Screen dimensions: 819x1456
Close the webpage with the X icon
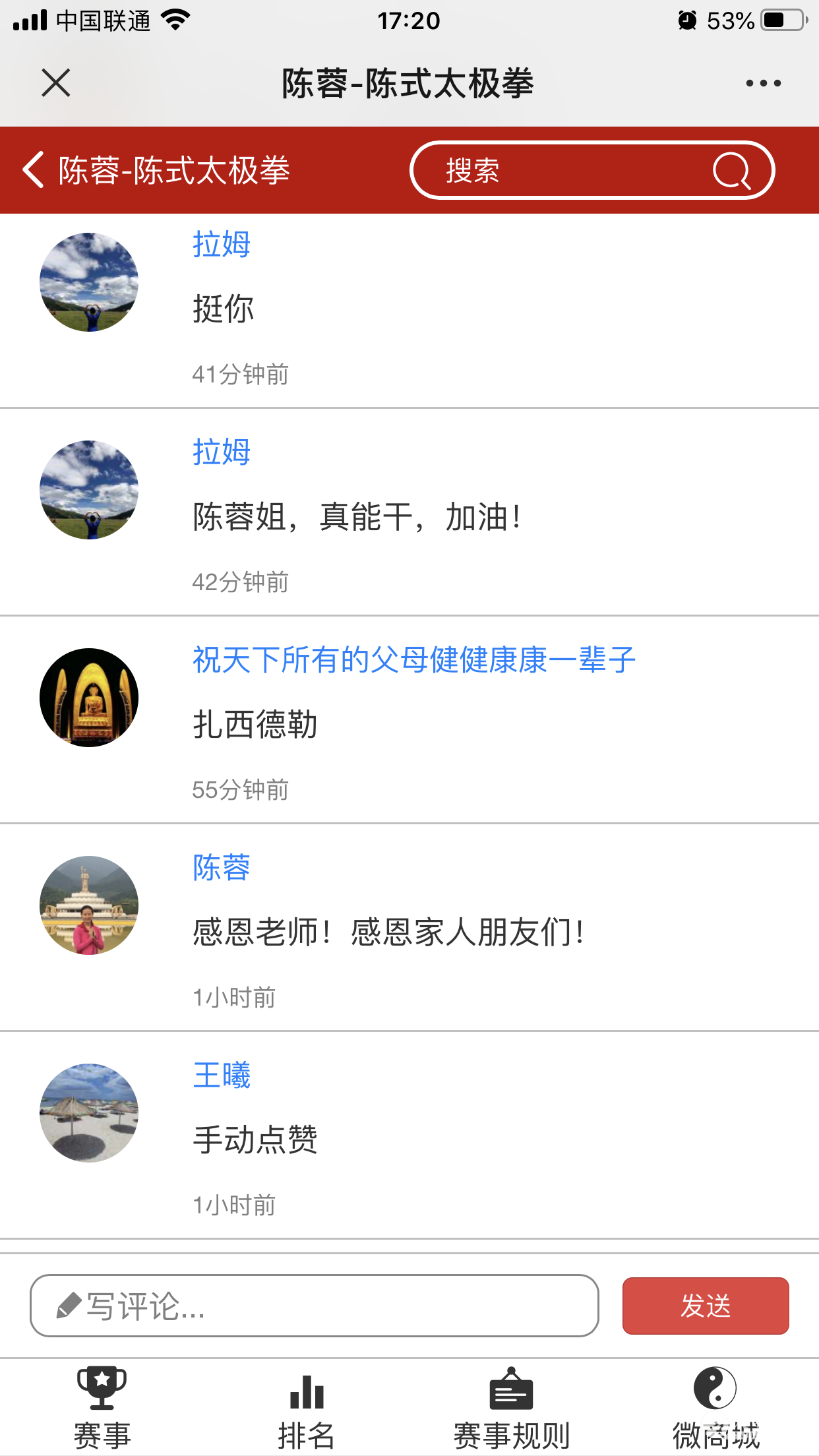(x=56, y=83)
